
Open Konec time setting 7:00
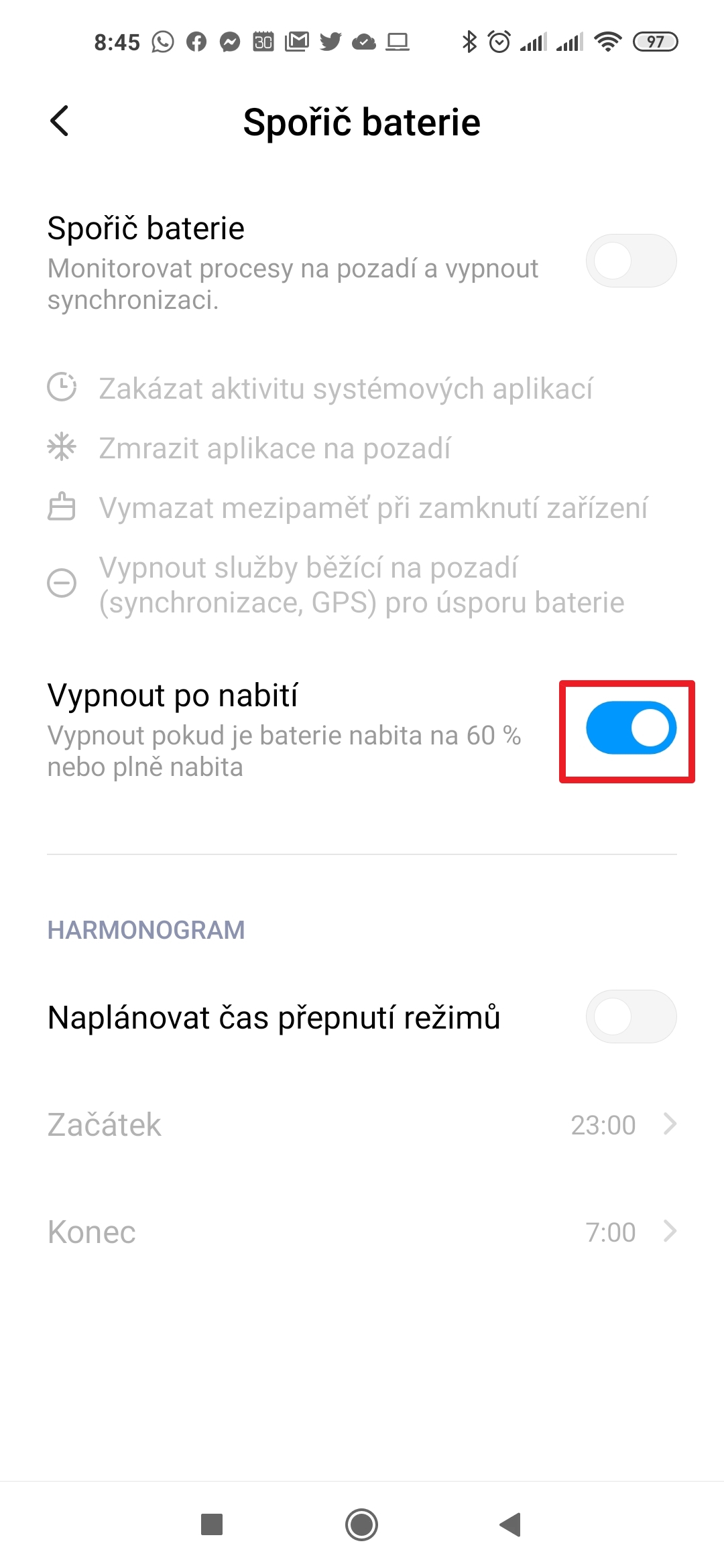[x=362, y=1232]
